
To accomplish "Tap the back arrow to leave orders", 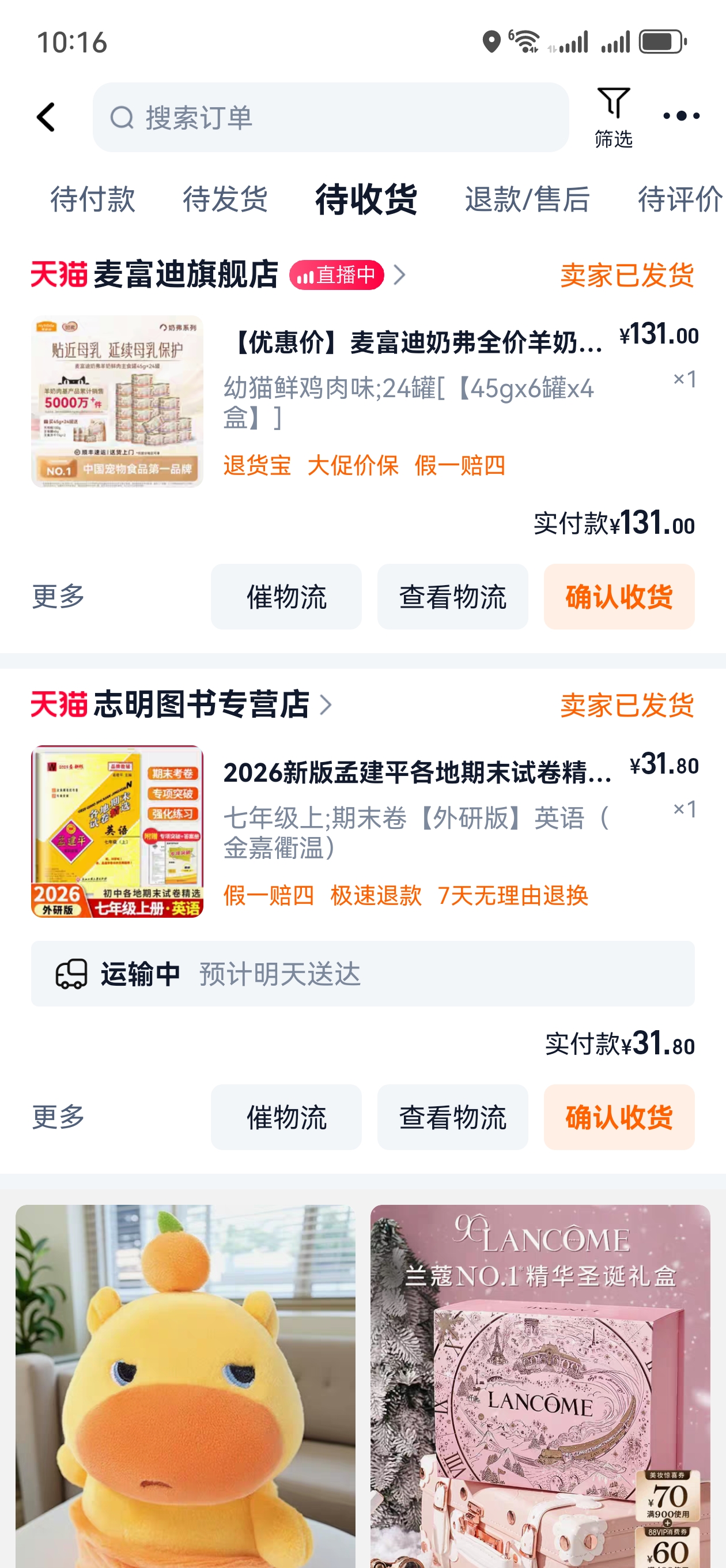I will [x=46, y=117].
